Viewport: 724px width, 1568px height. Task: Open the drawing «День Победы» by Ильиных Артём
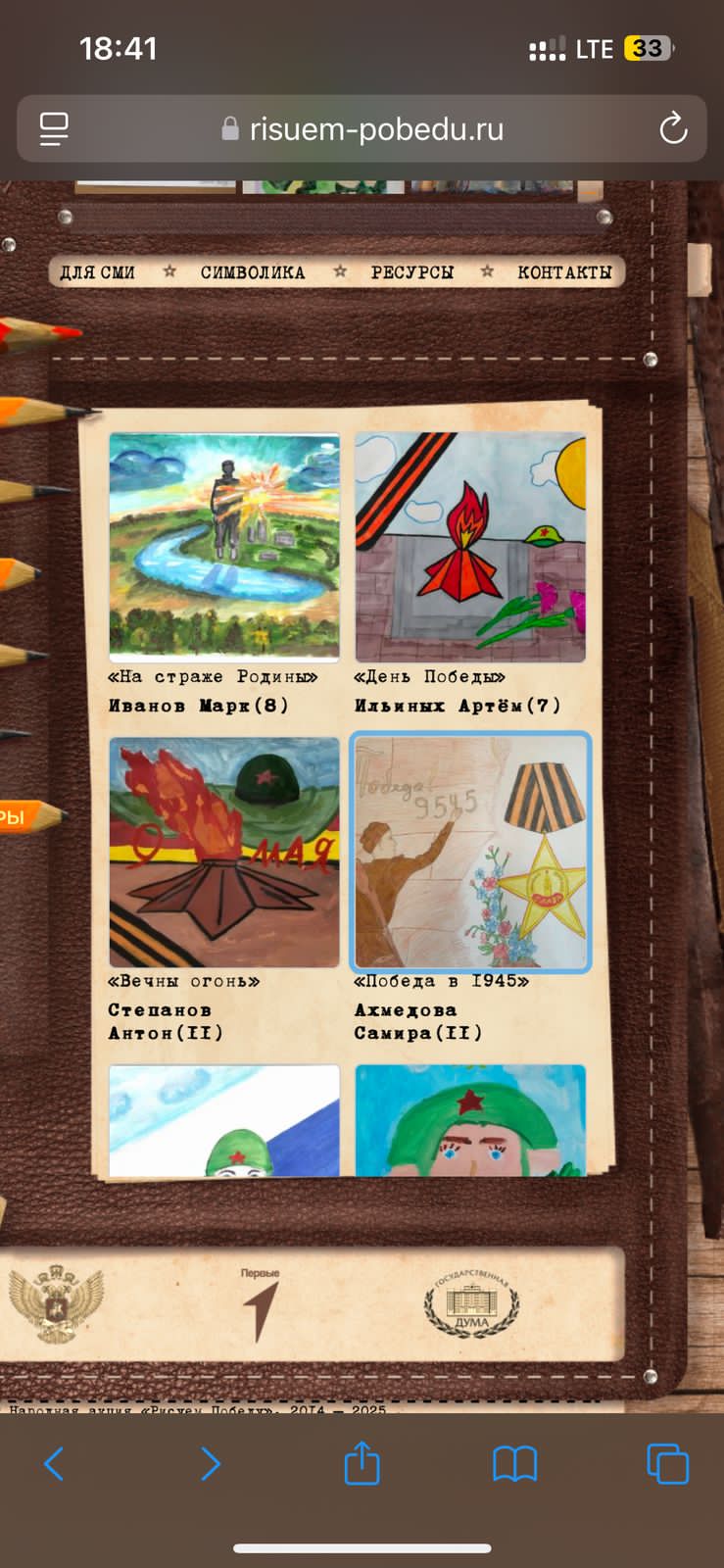click(470, 547)
